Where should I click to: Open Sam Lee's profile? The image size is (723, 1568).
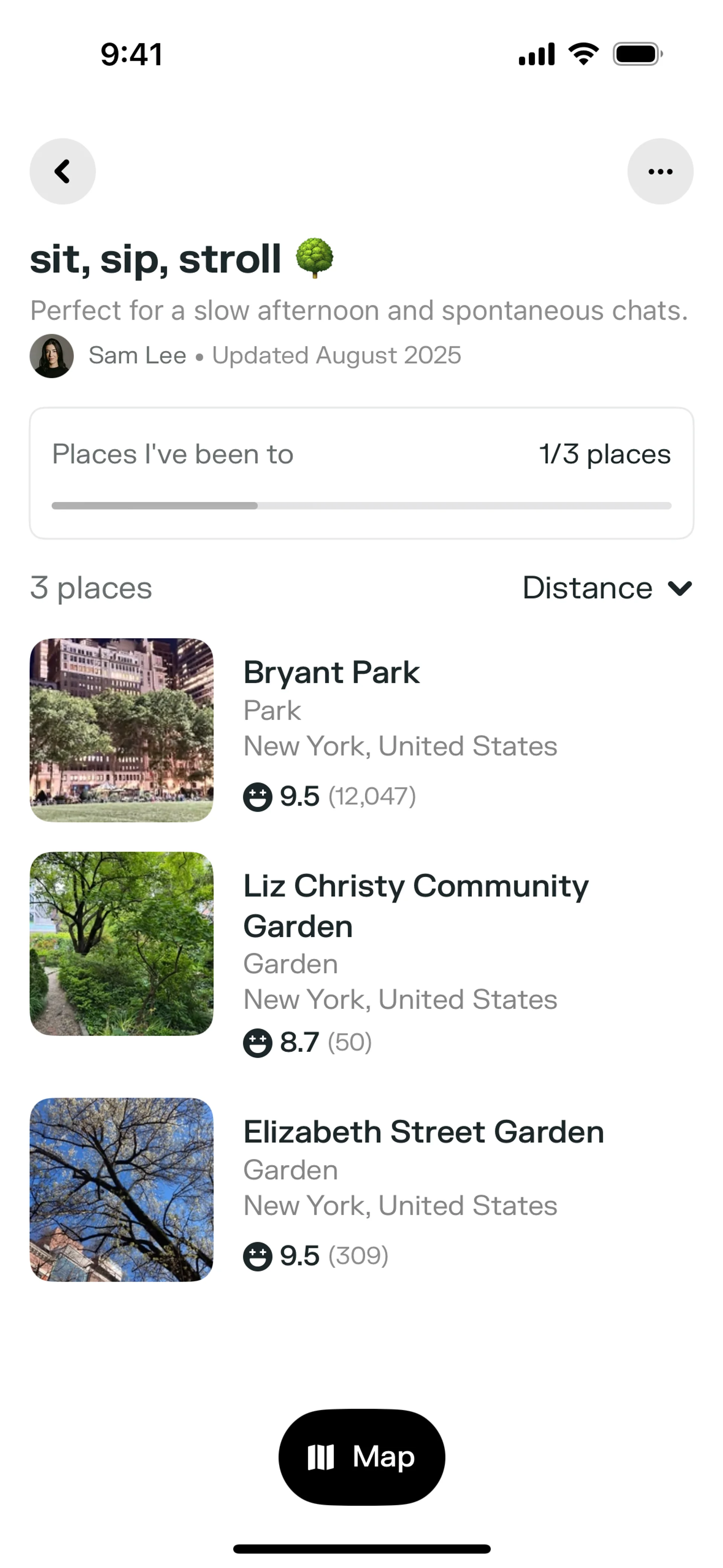pyautogui.click(x=136, y=356)
